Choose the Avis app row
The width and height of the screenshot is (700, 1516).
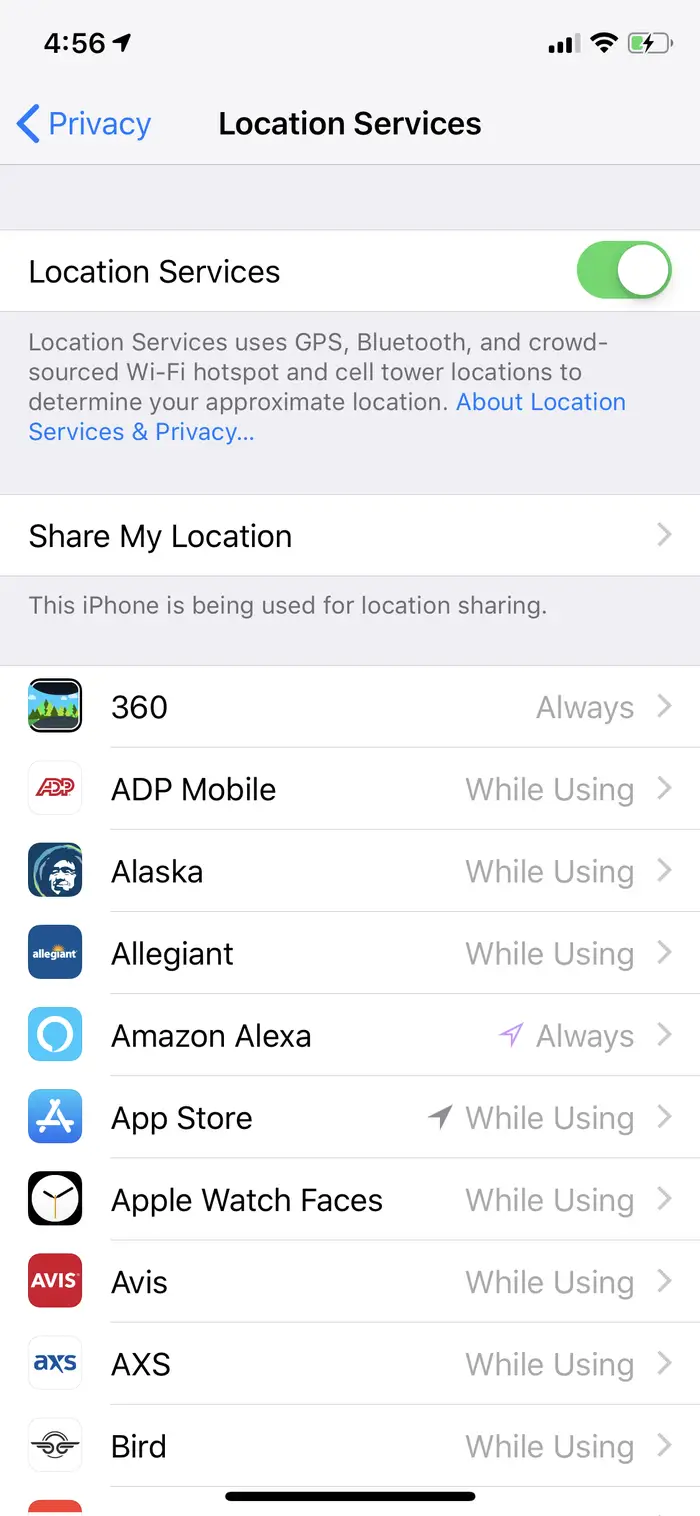click(350, 1282)
